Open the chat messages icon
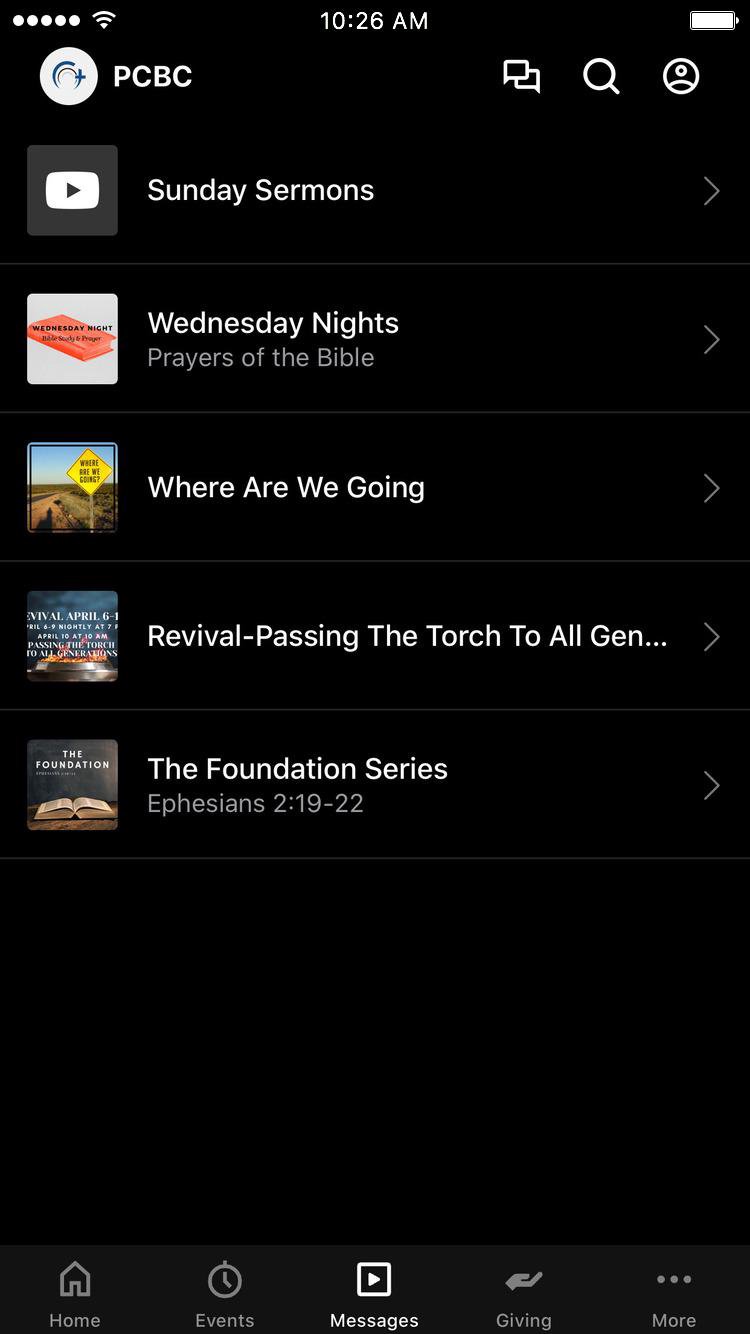Image resolution: width=750 pixels, height=1334 pixels. [521, 77]
